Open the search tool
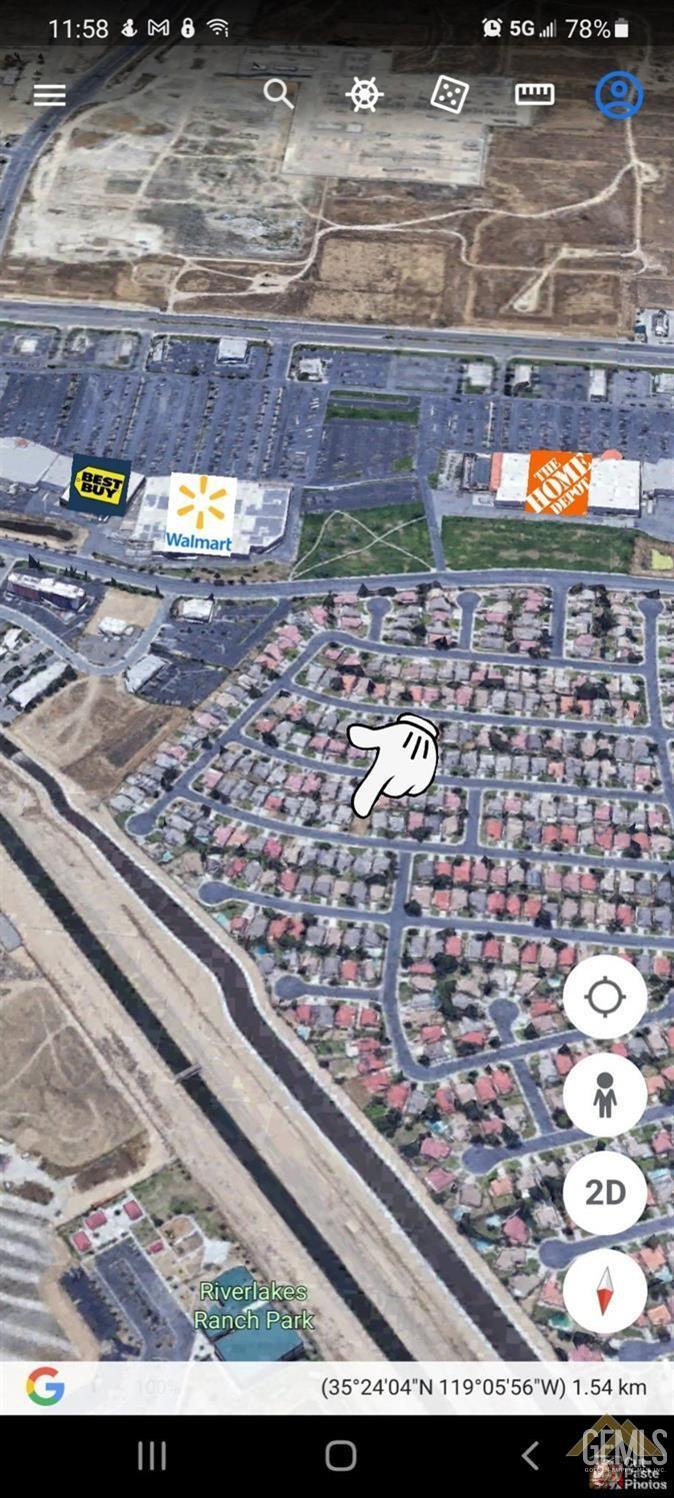The width and height of the screenshot is (674, 1498). tap(278, 94)
